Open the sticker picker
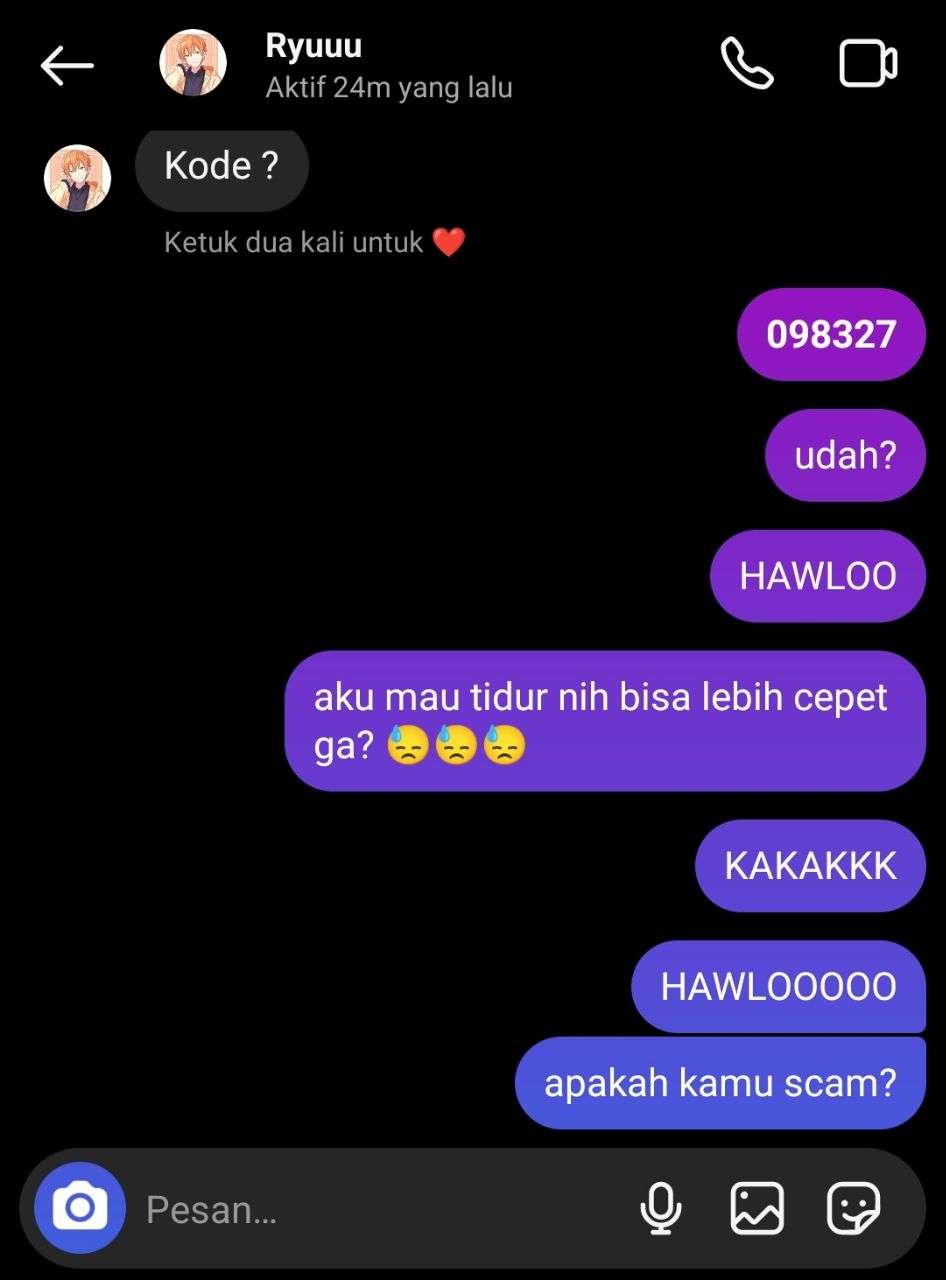The width and height of the screenshot is (946, 1280). point(853,1208)
